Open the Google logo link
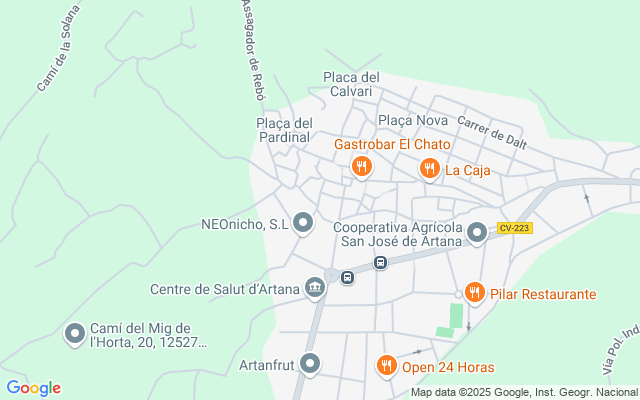Viewport: 640px width, 400px height. coord(33,388)
